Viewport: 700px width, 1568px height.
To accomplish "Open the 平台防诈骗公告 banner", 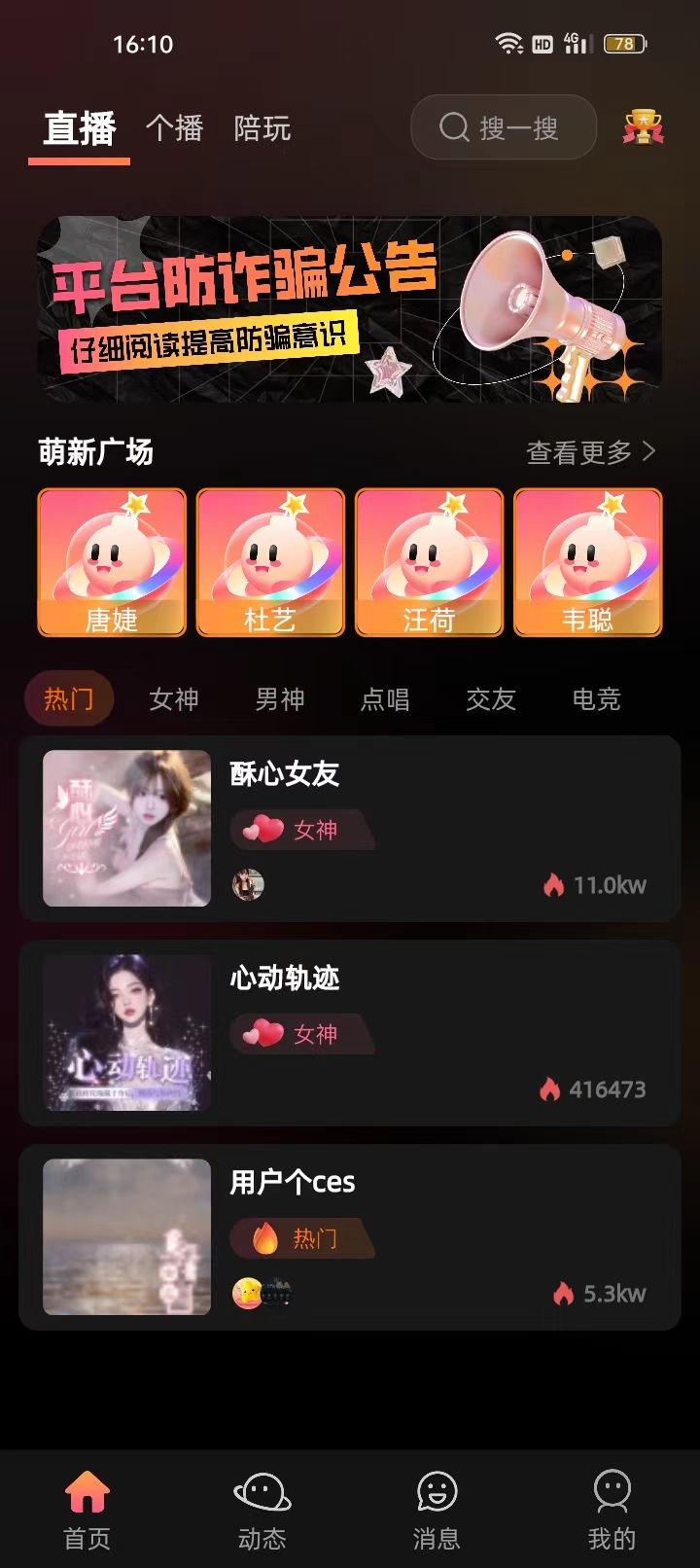I will tap(350, 308).
